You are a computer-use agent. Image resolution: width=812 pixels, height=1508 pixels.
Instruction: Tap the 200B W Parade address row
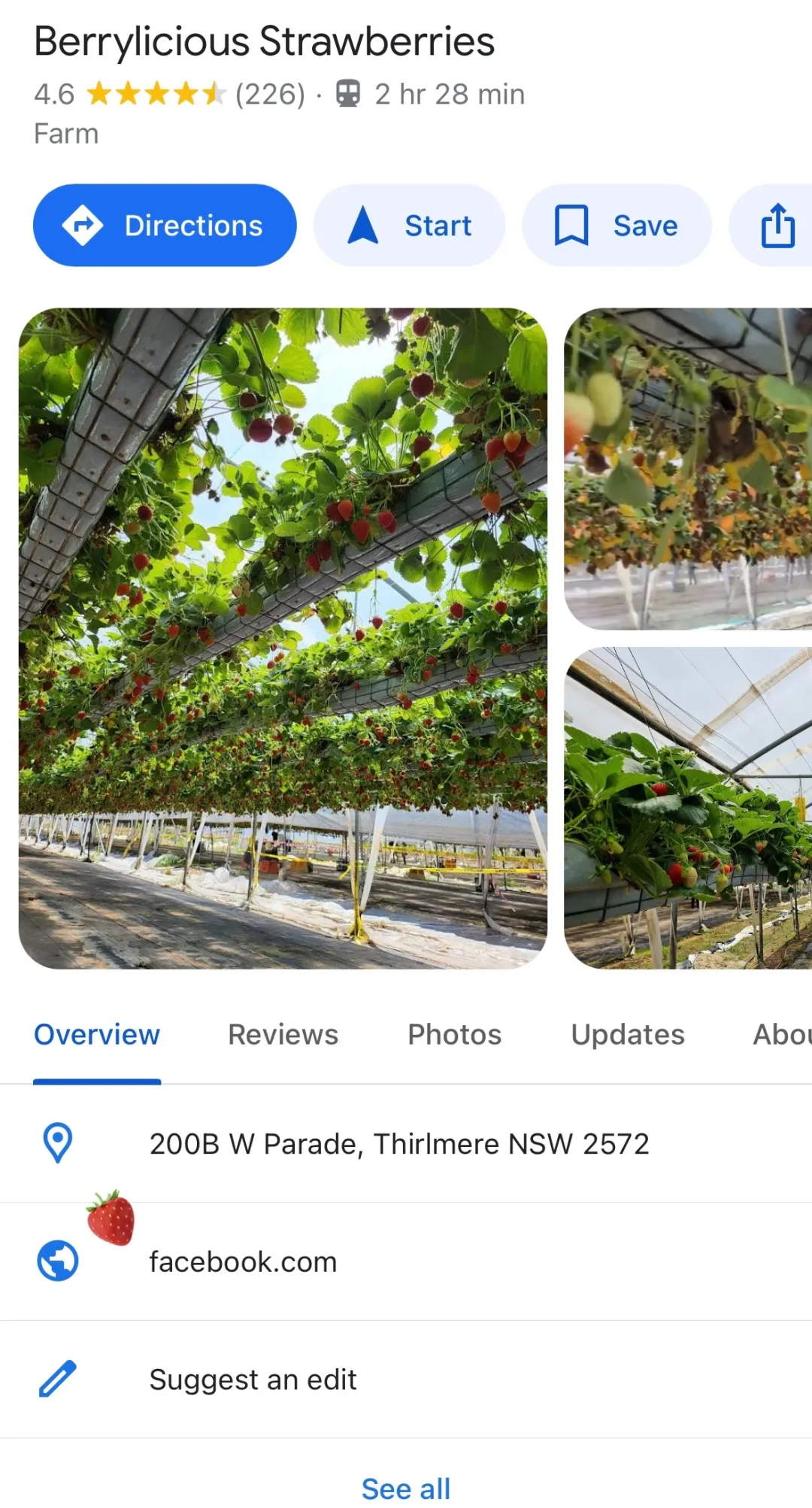coord(398,1144)
